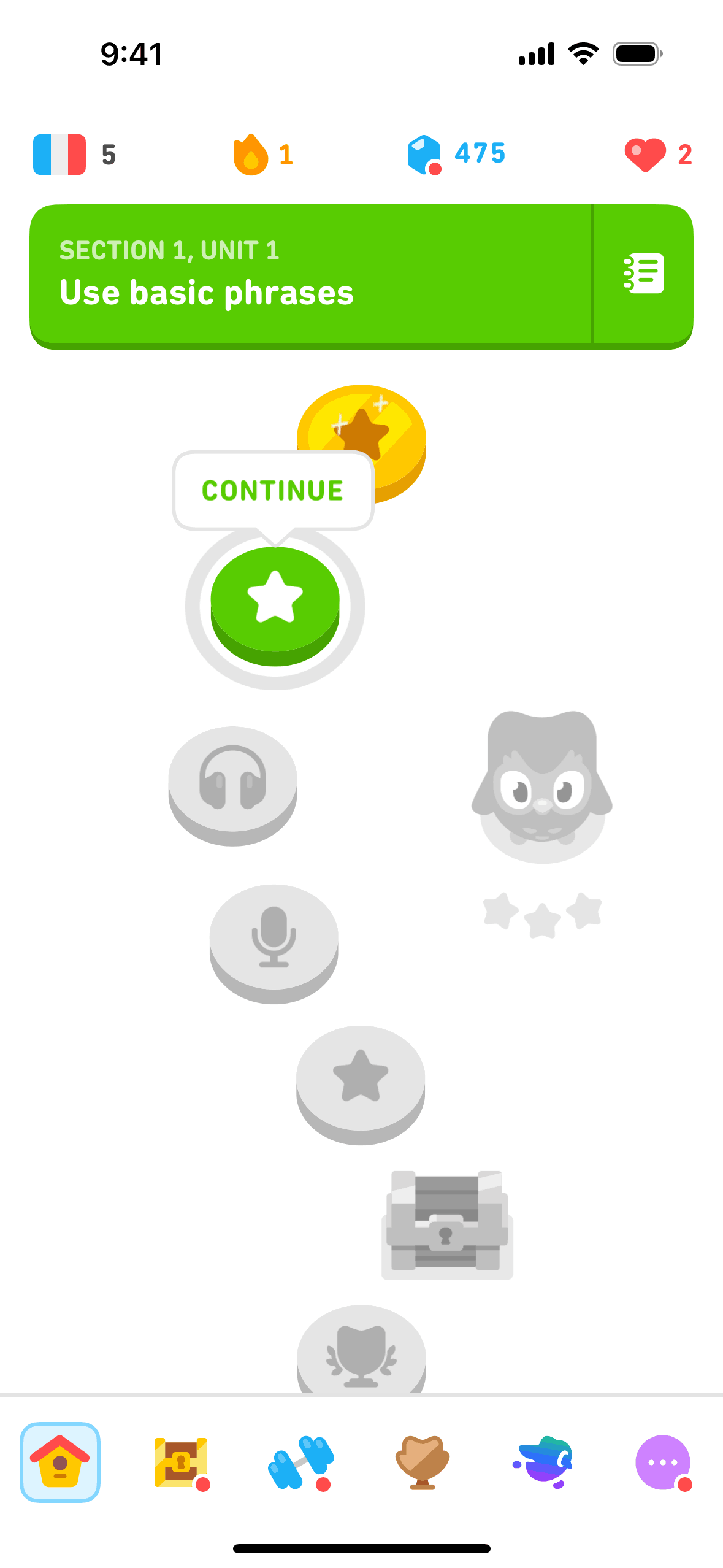Select the locked gray star lesson

click(x=361, y=1078)
